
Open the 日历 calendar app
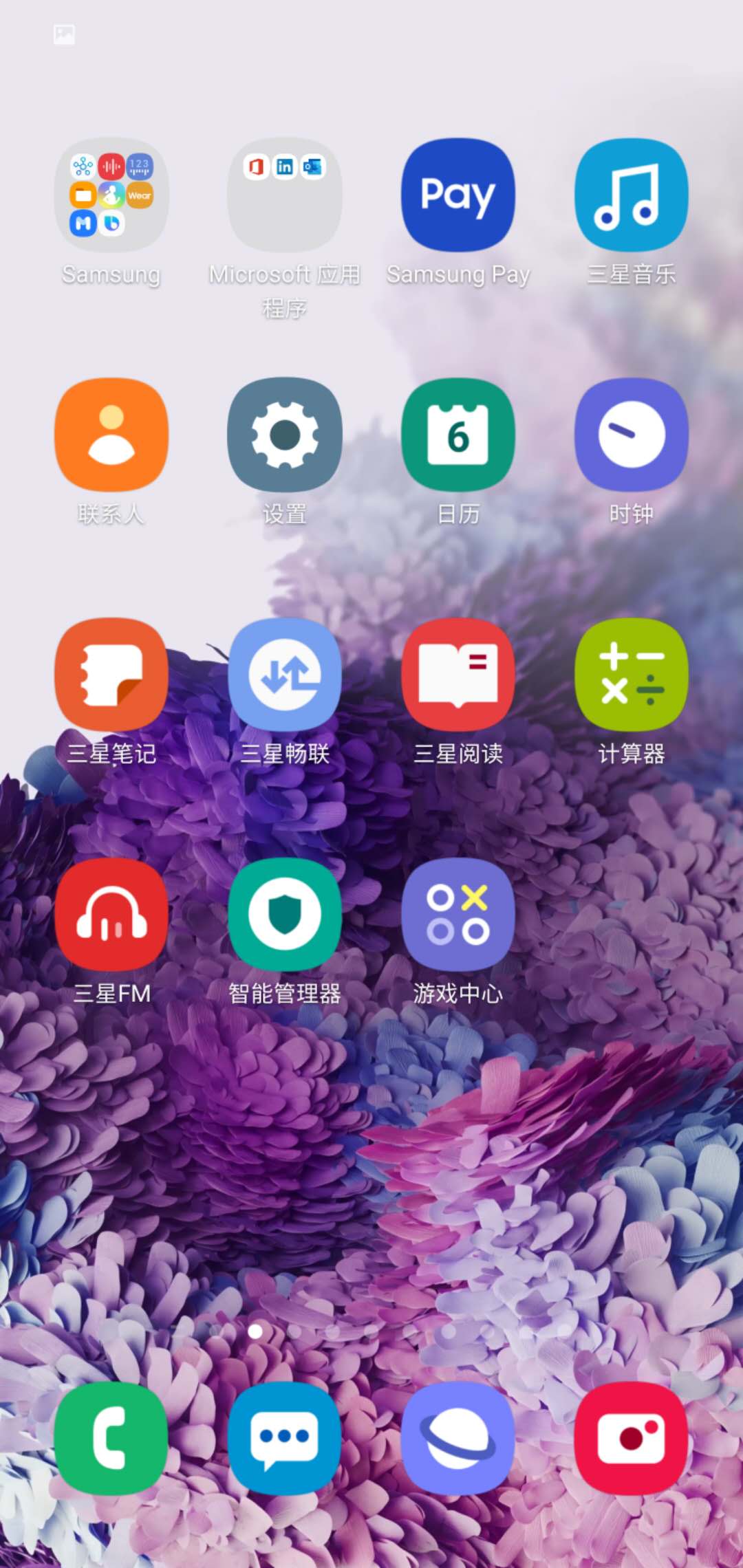coord(458,435)
